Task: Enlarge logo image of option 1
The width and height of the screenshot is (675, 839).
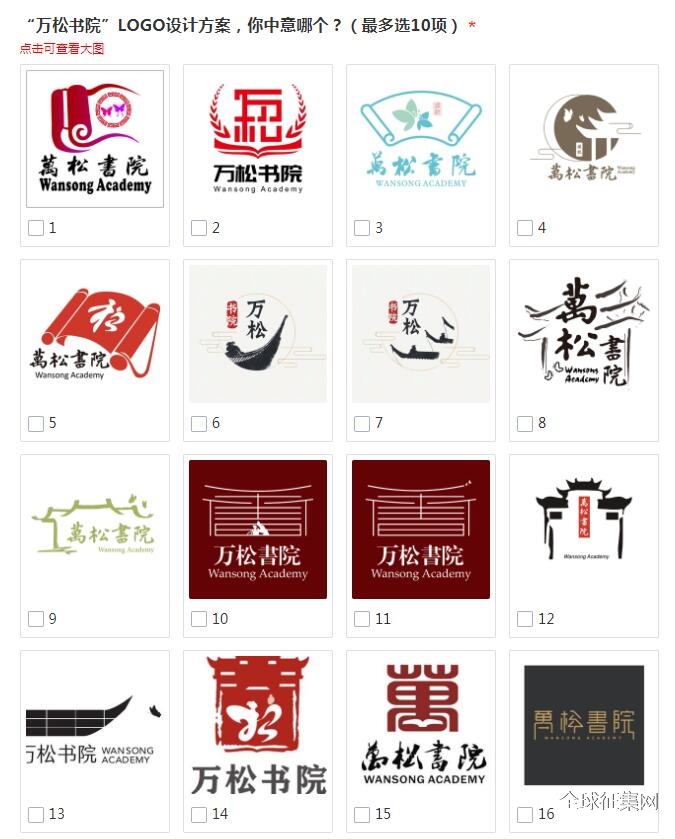Action: tap(95, 138)
